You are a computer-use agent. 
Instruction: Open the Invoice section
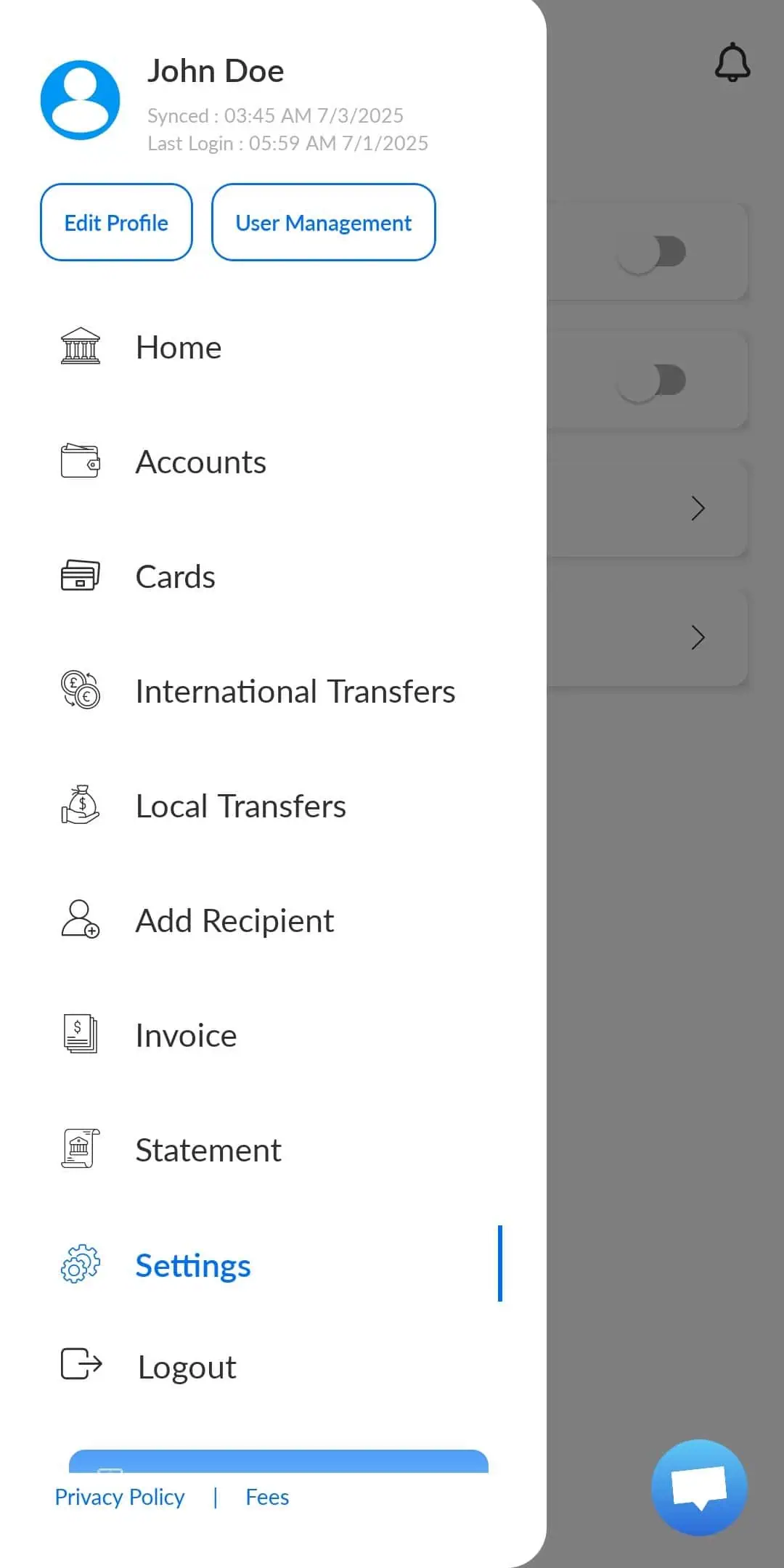pos(273,1035)
